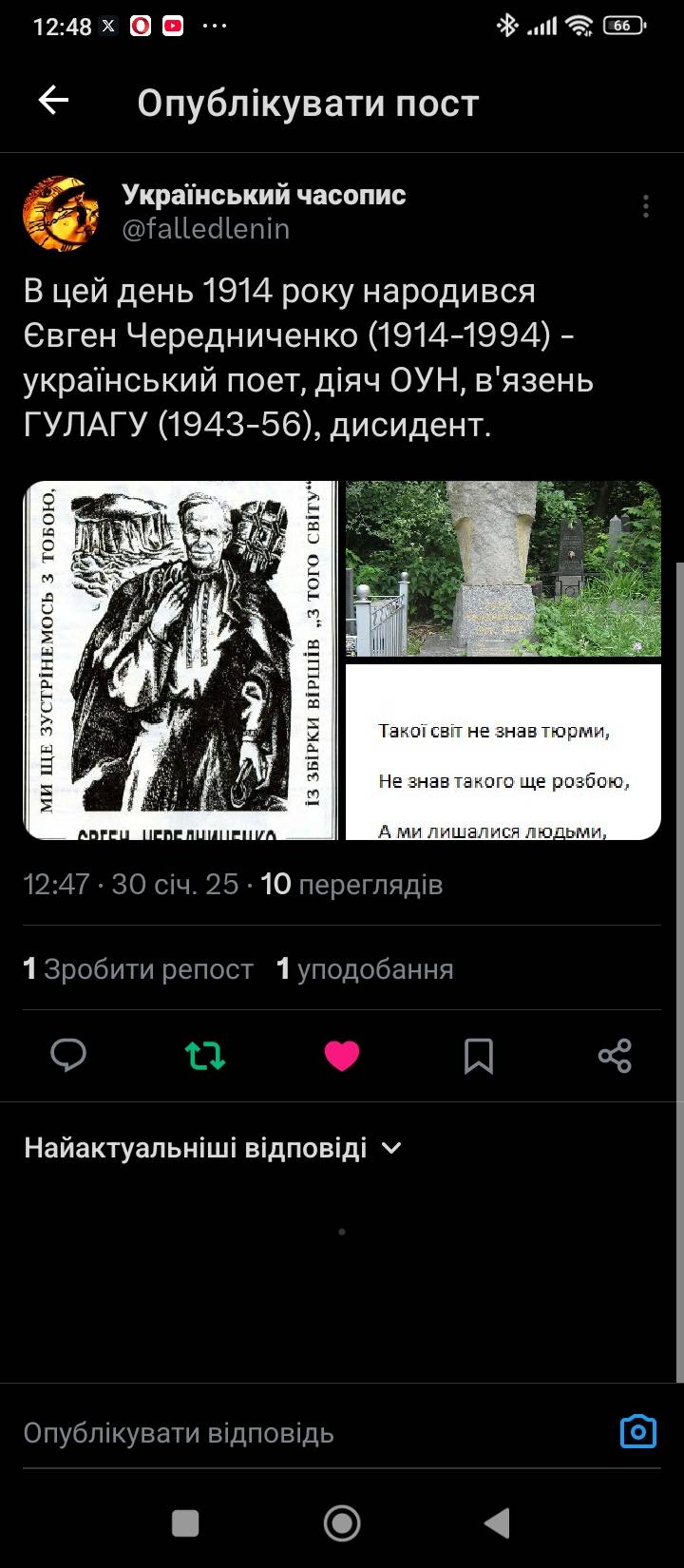Reply with the comment bubble icon

pos(68,1056)
